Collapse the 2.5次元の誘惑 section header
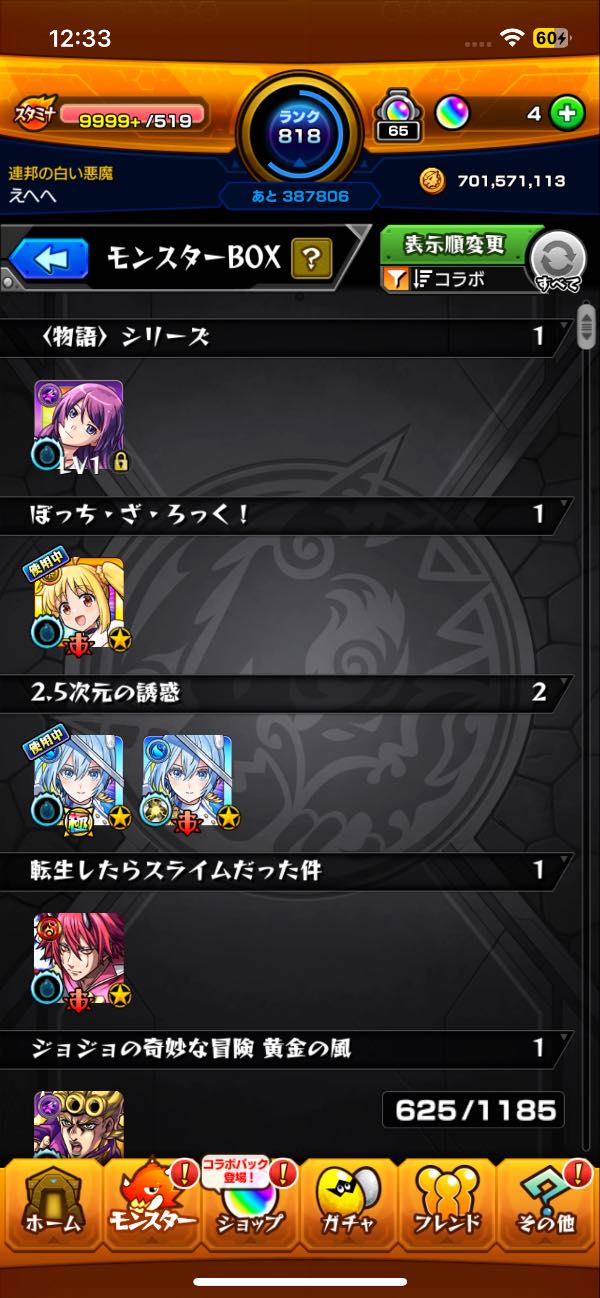Screen dimensions: 600x1298 click(290, 693)
